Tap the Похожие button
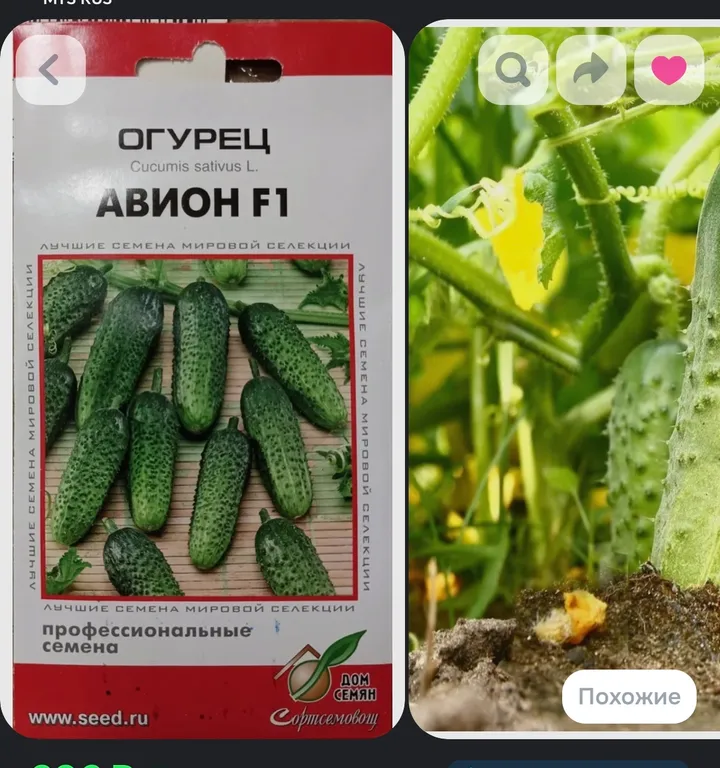 628,697
